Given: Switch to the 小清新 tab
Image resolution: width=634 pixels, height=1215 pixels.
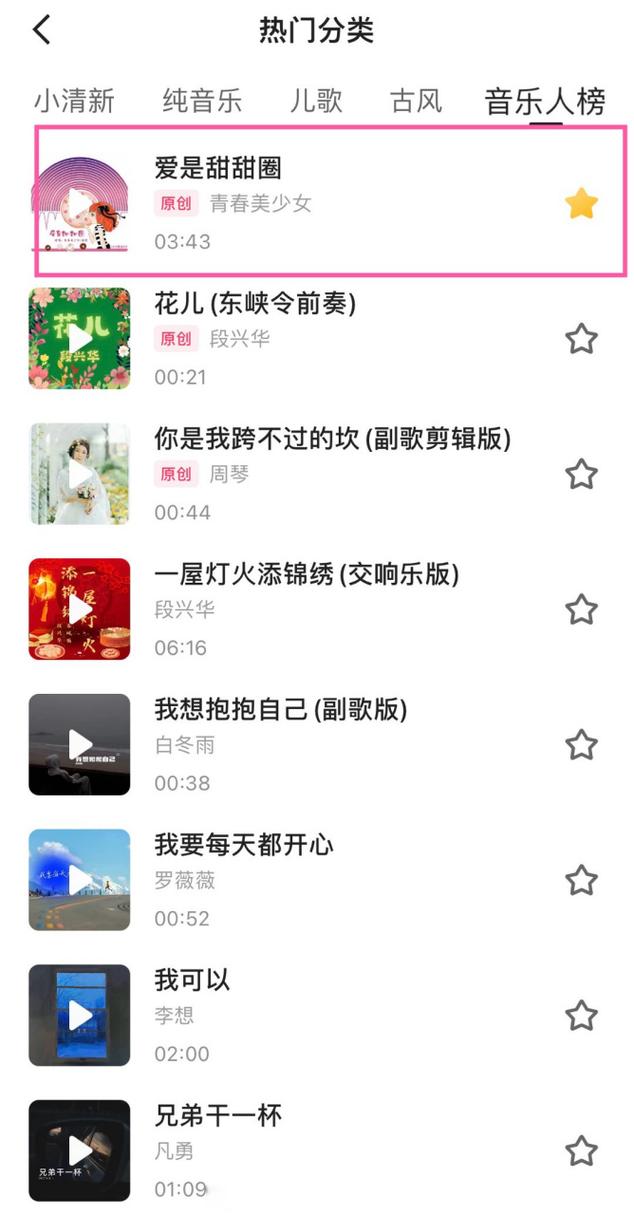Looking at the screenshot, I should tap(74, 100).
